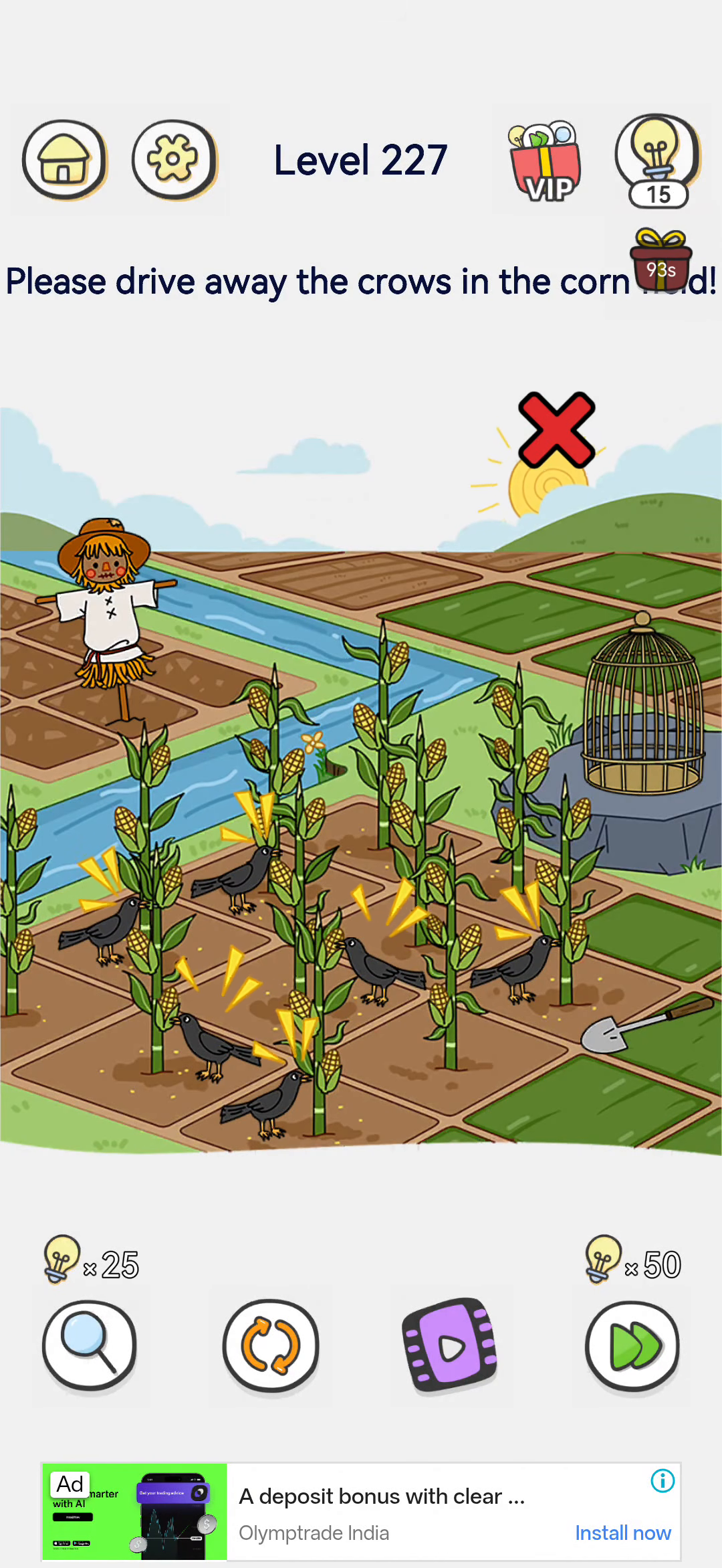The height and width of the screenshot is (1568, 722).
Task: Watch the video ad for rewards
Action: click(451, 1346)
